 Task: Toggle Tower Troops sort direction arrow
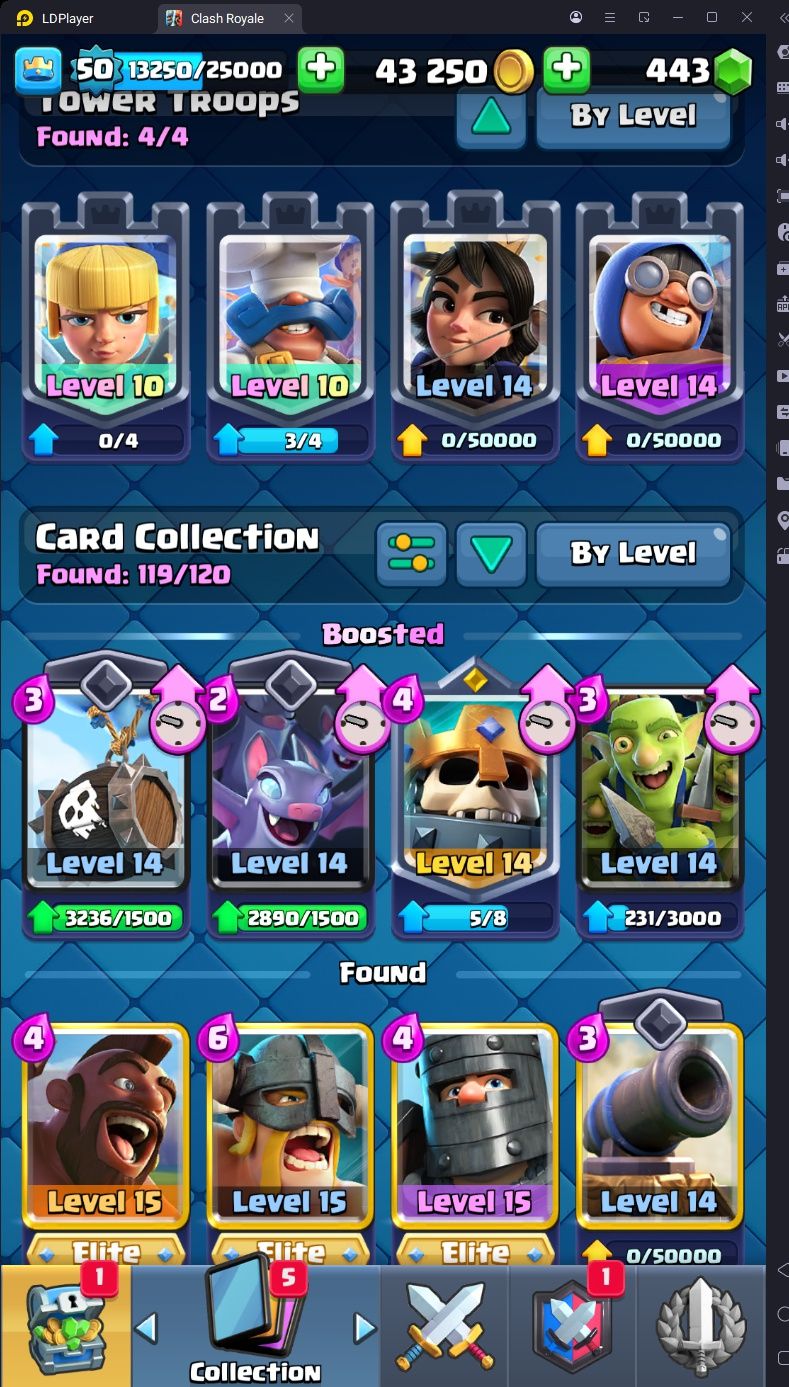click(x=491, y=117)
